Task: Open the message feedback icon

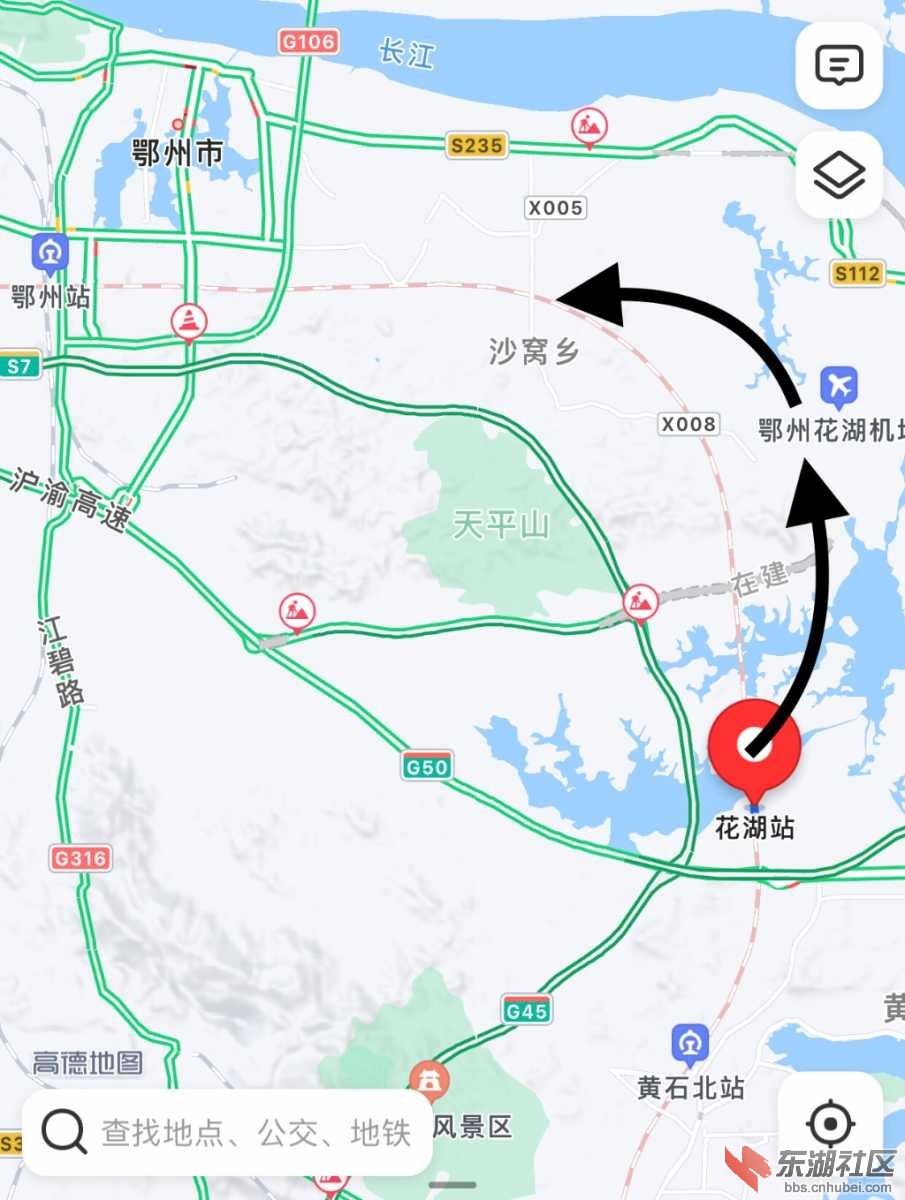Action: (x=838, y=66)
